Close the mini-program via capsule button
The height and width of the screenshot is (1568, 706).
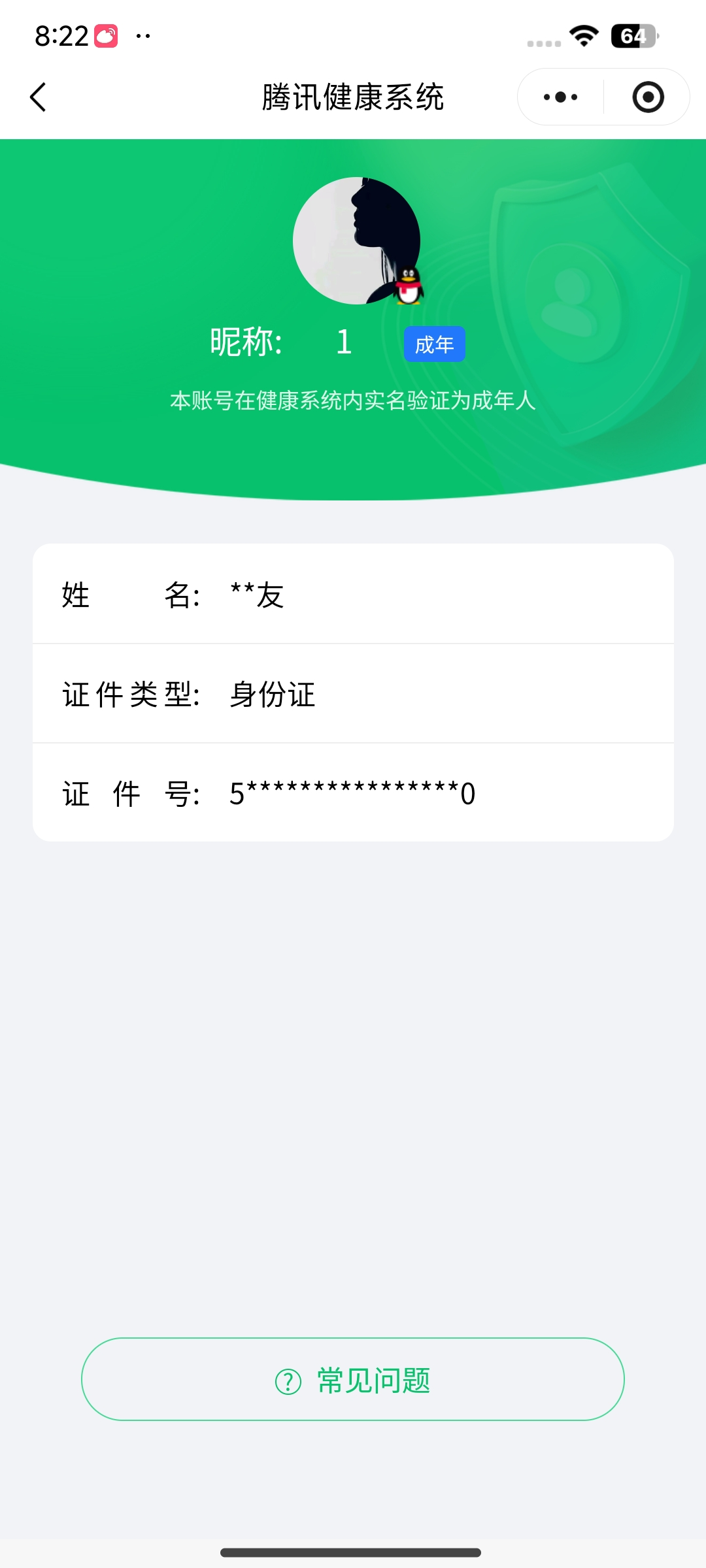tap(646, 96)
